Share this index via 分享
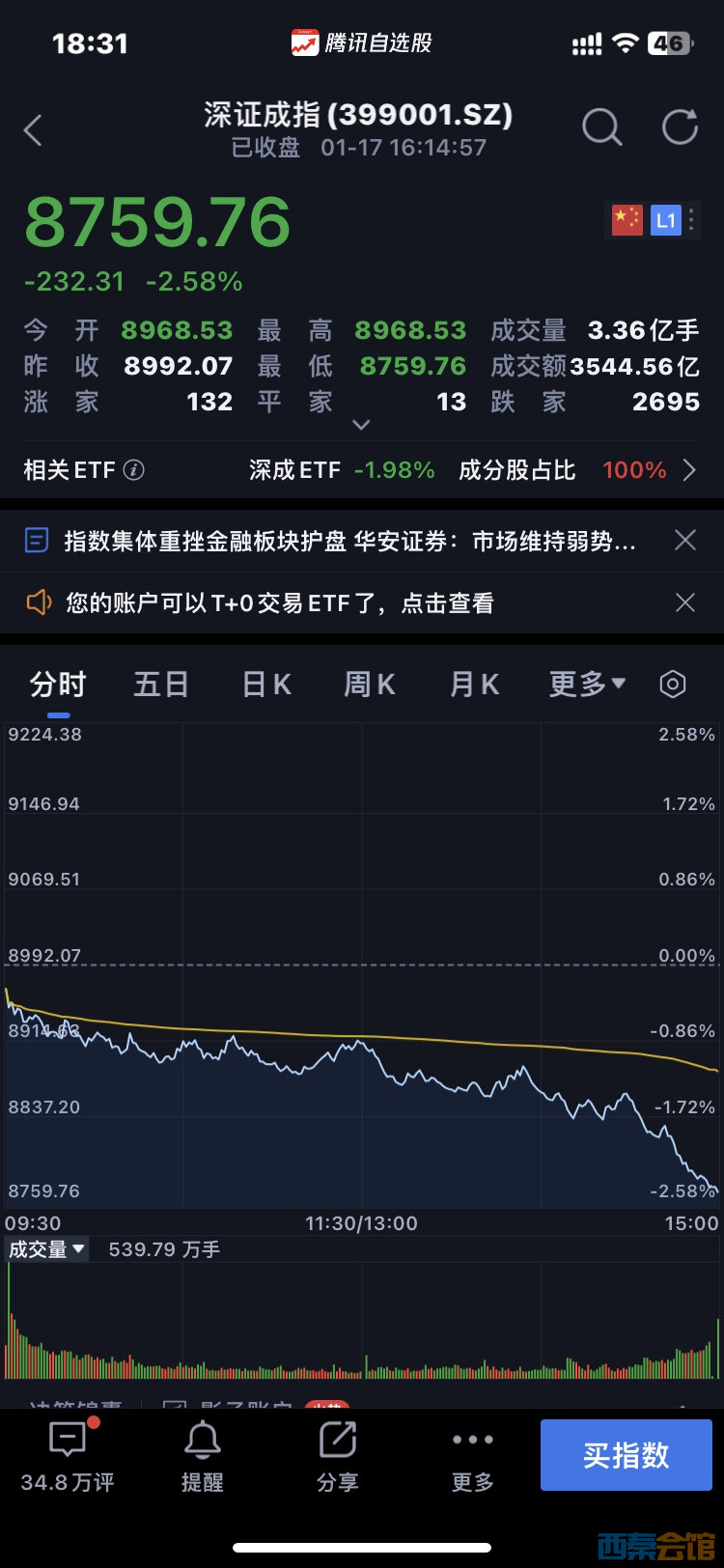The height and width of the screenshot is (1568, 724). pyautogui.click(x=338, y=1458)
